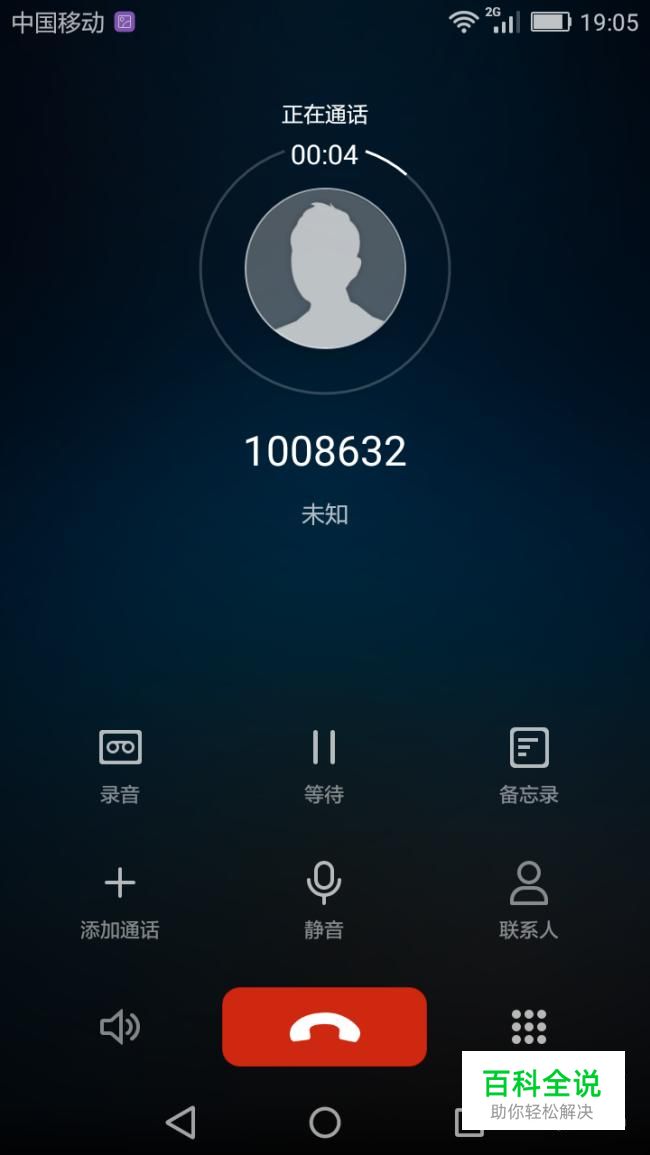650x1155 pixels.
Task: Put the call on hold (等待)
Action: (324, 765)
